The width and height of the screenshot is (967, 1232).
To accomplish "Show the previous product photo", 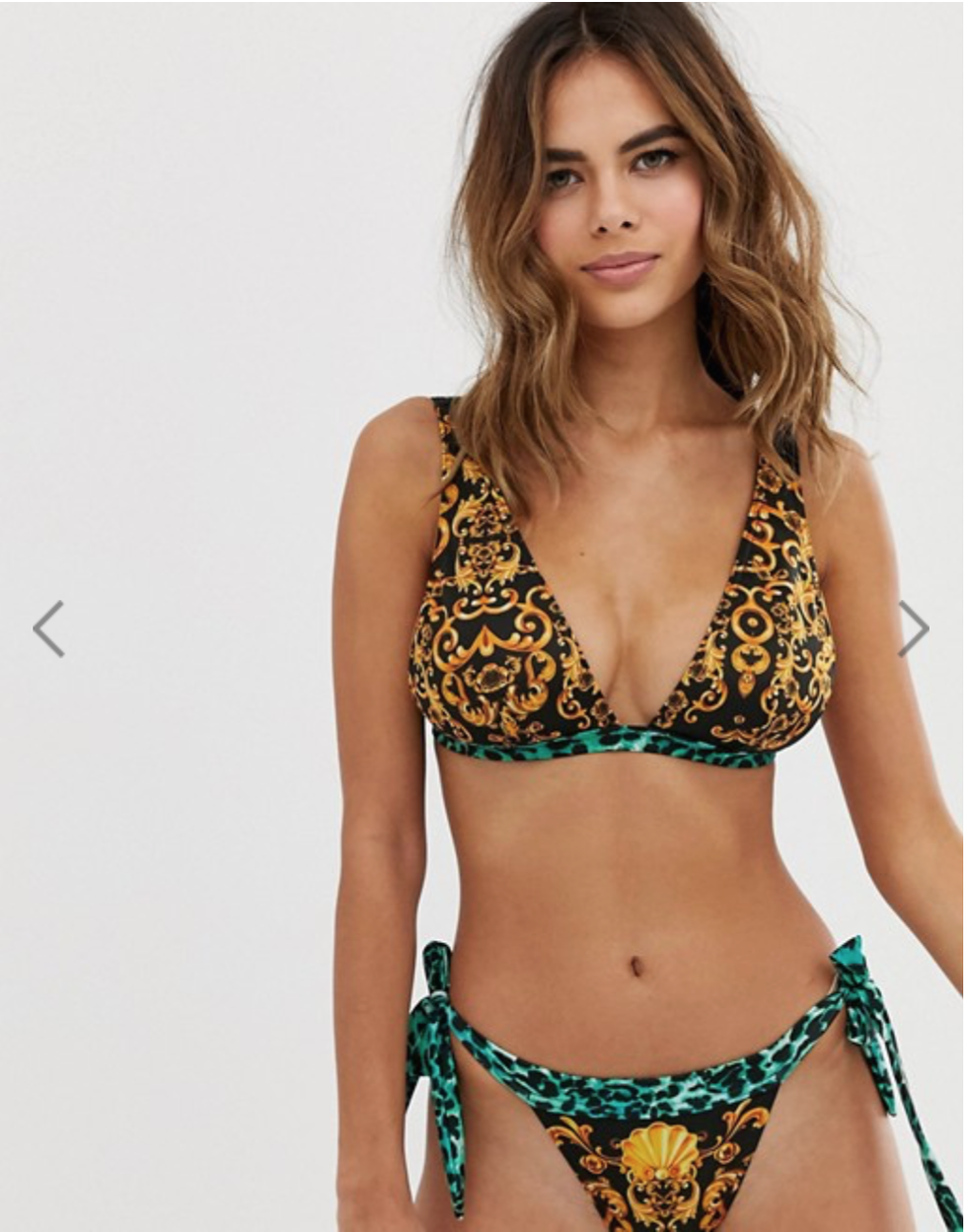I will [x=48, y=628].
